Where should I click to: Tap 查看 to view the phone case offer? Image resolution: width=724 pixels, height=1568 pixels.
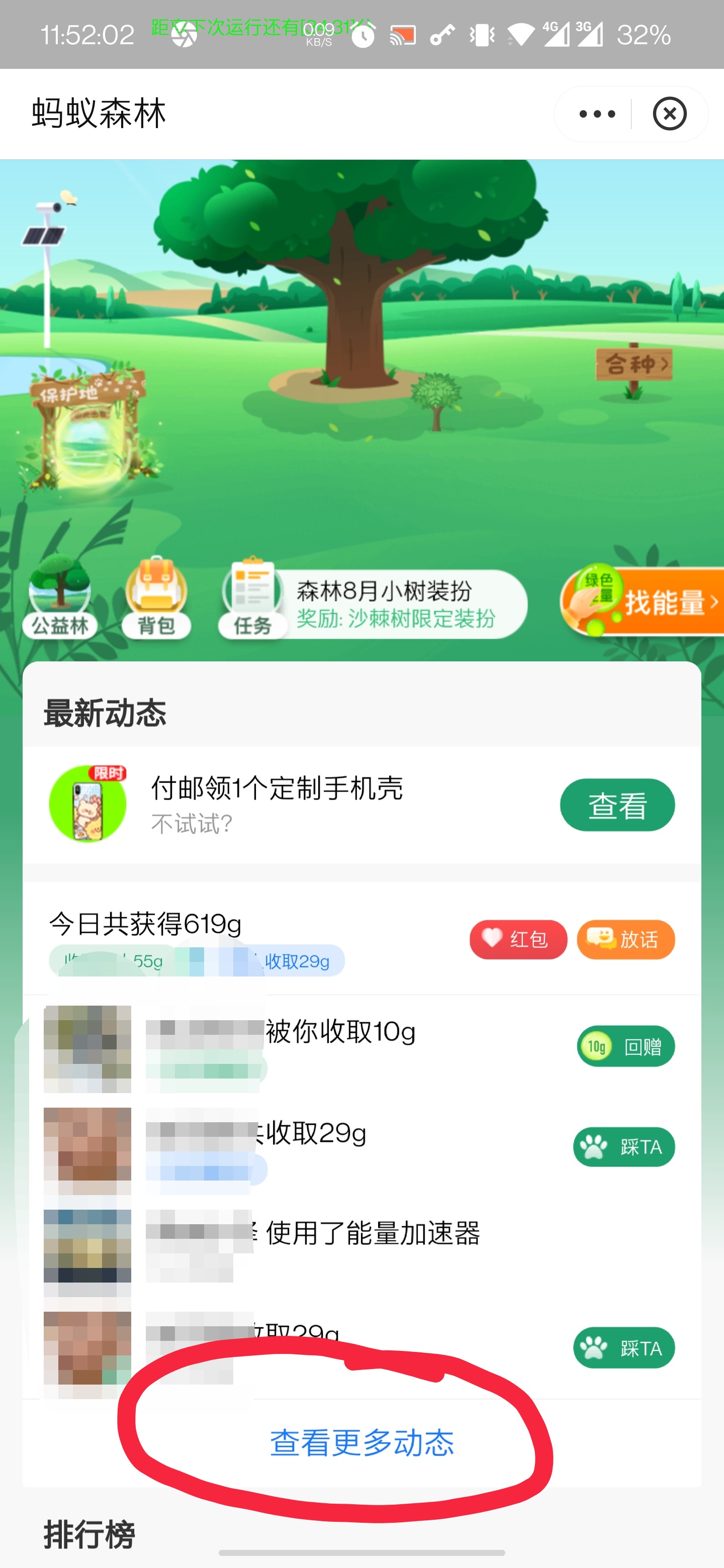point(617,804)
